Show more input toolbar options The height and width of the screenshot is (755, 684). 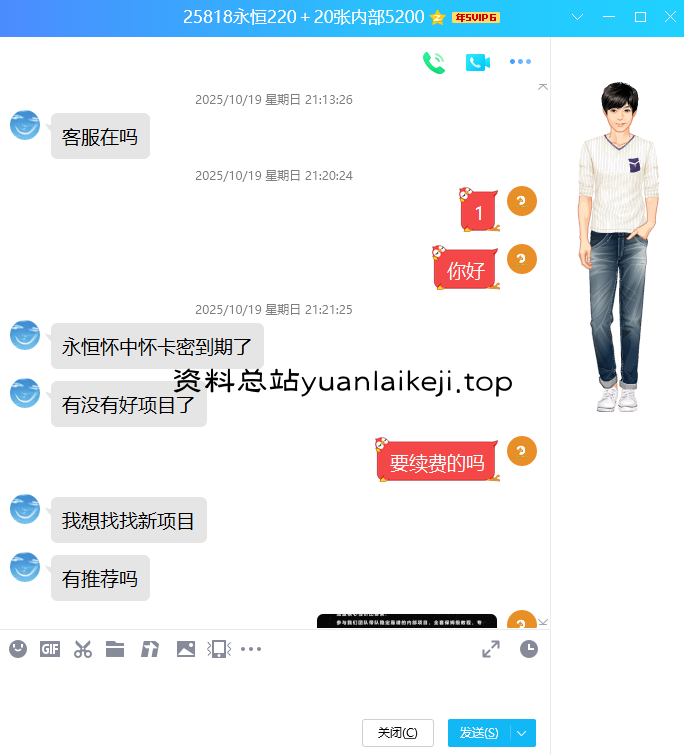pos(251,649)
